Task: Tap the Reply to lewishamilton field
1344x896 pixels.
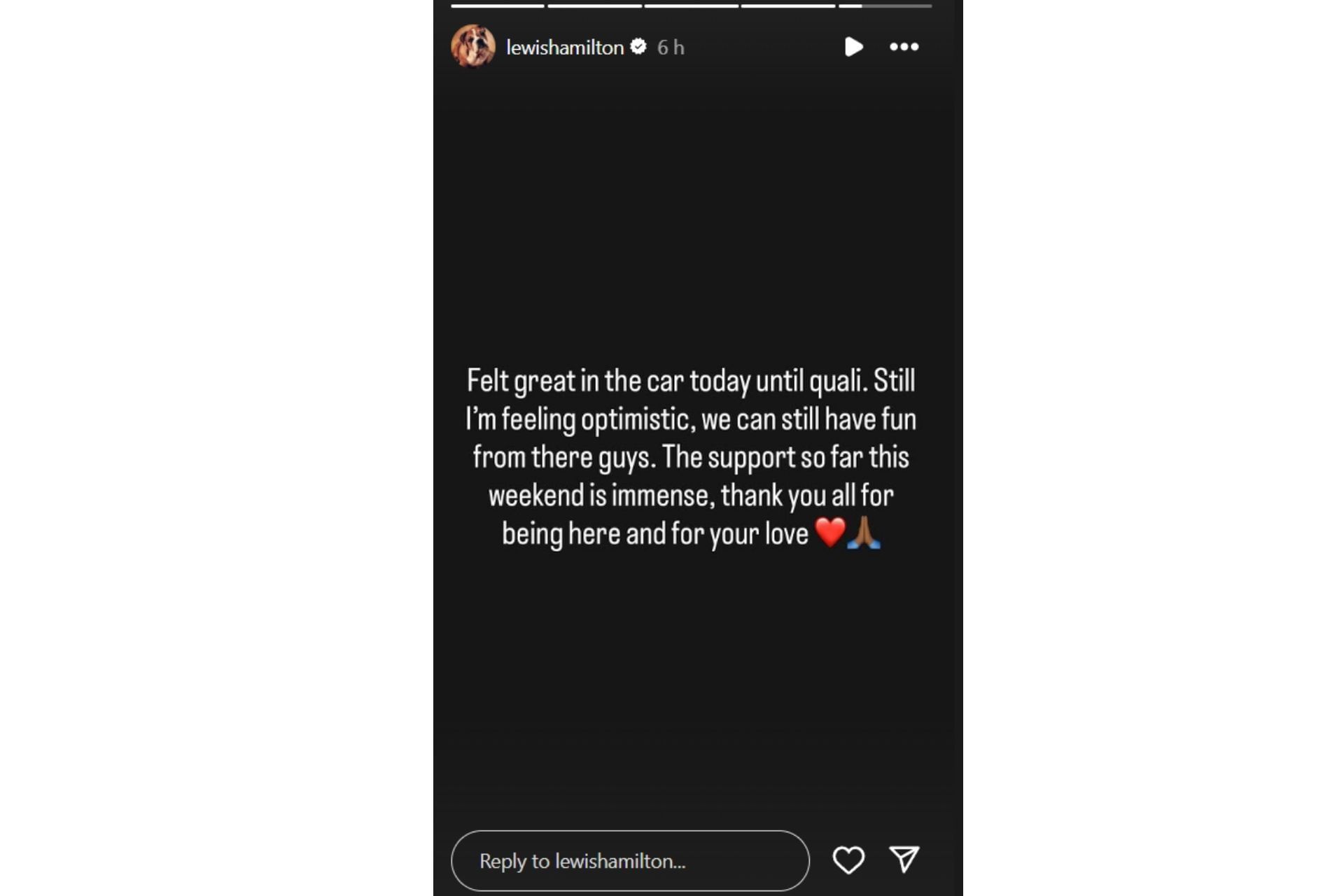Action: coord(629,860)
